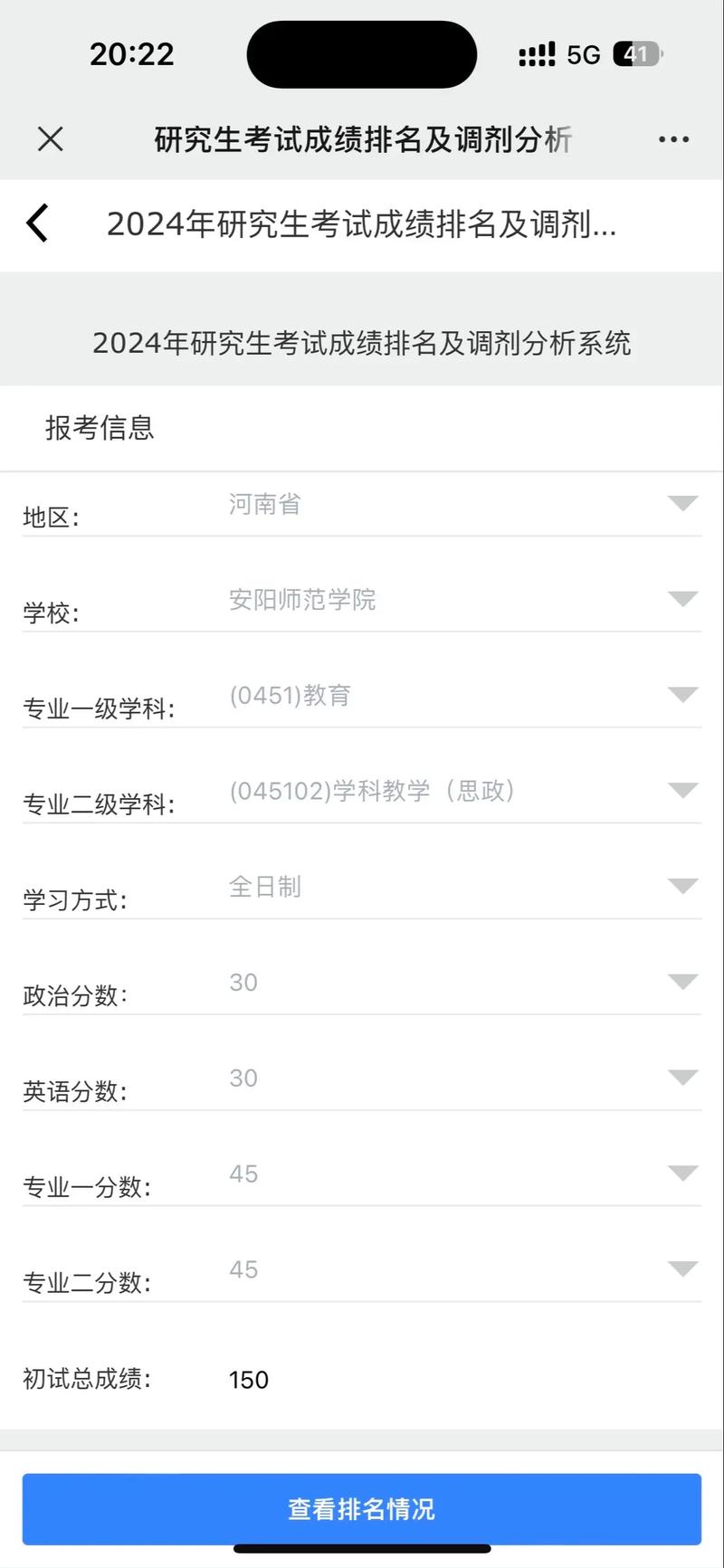Open the 专业一级学科 dropdown
This screenshot has height=1568, width=724.
pos(682,695)
